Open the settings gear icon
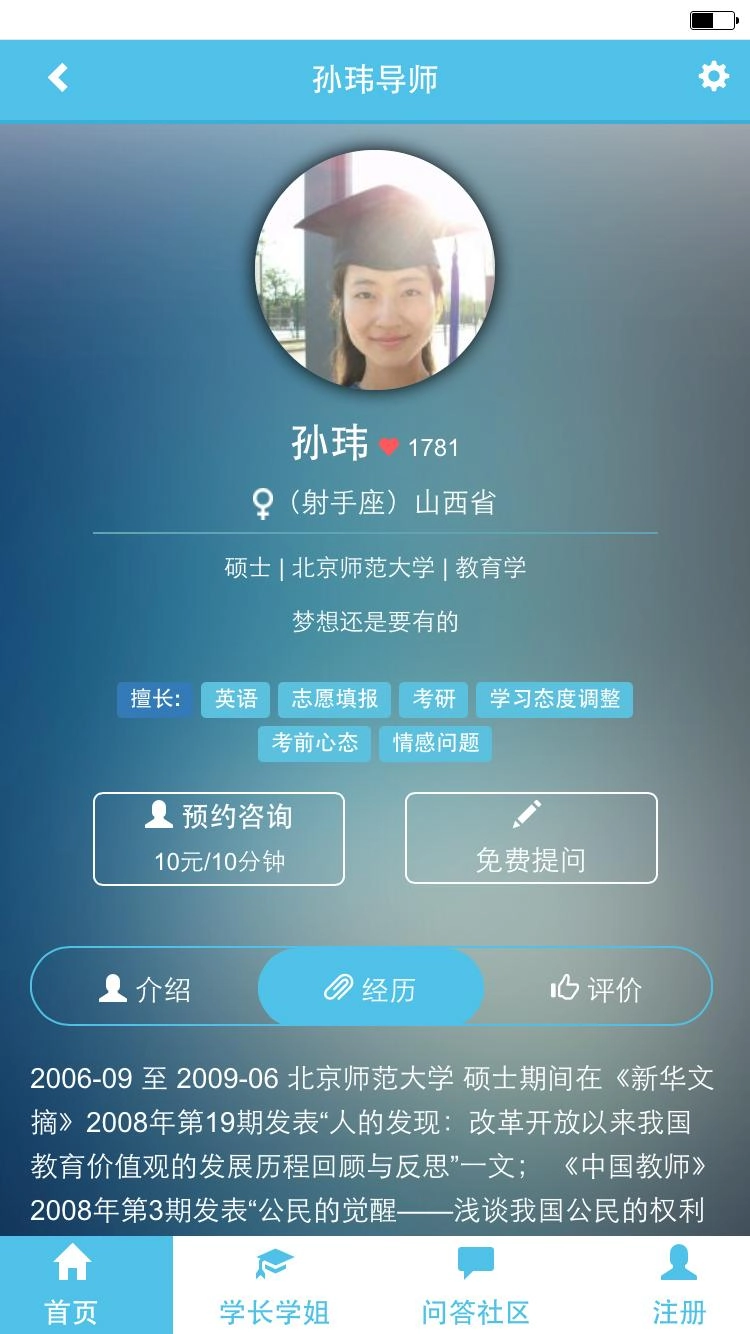 713,77
